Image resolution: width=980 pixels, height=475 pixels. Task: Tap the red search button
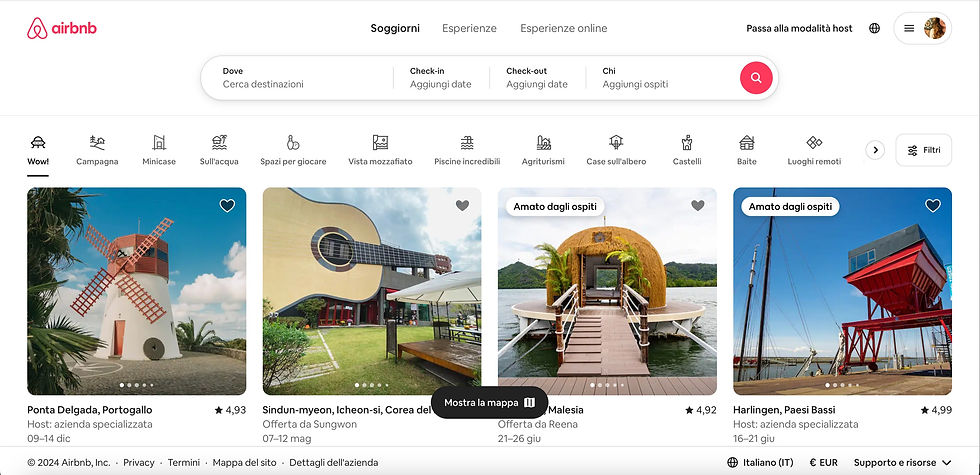pyautogui.click(x=756, y=78)
